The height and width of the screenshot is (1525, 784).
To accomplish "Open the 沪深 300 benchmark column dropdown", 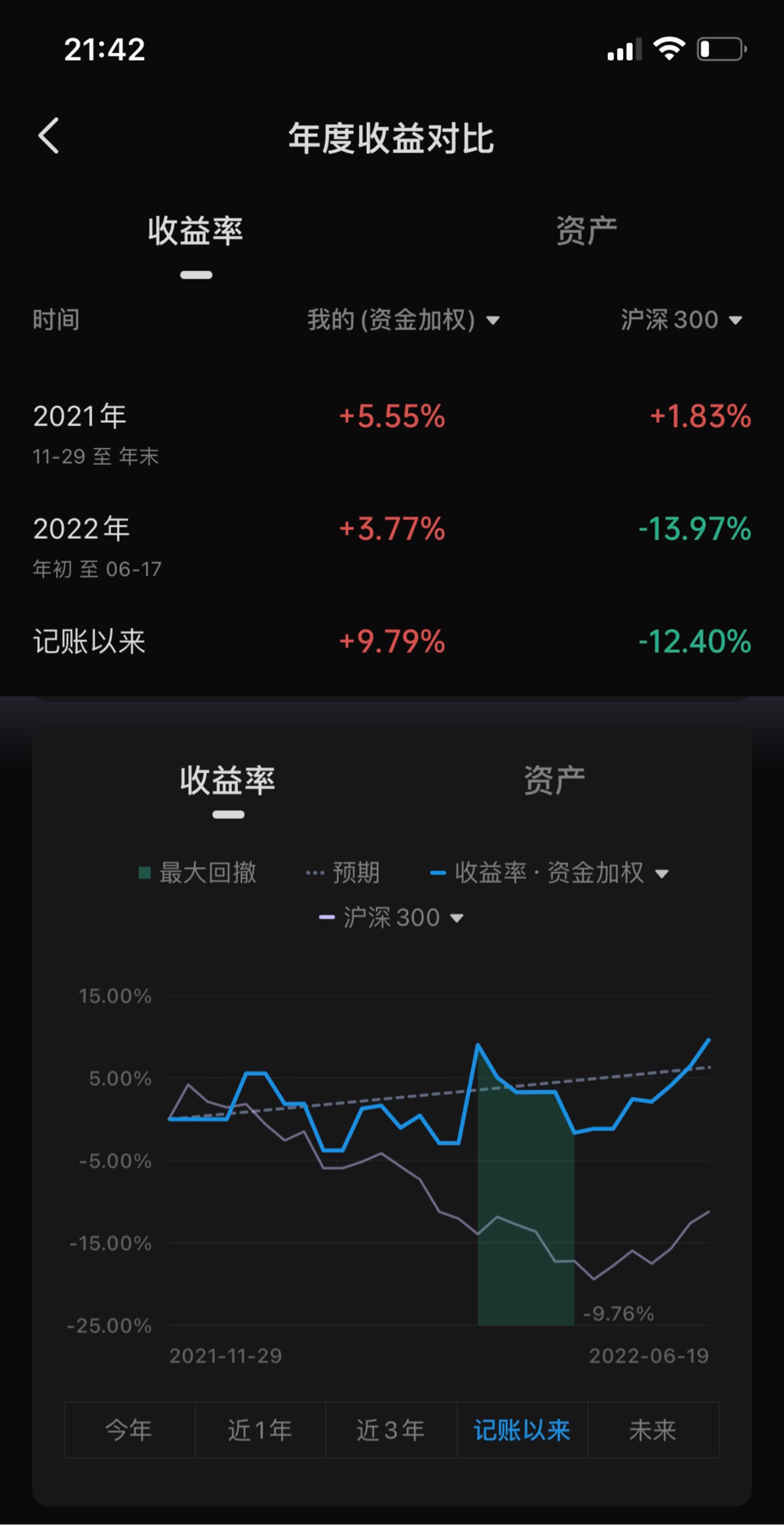I will point(681,320).
